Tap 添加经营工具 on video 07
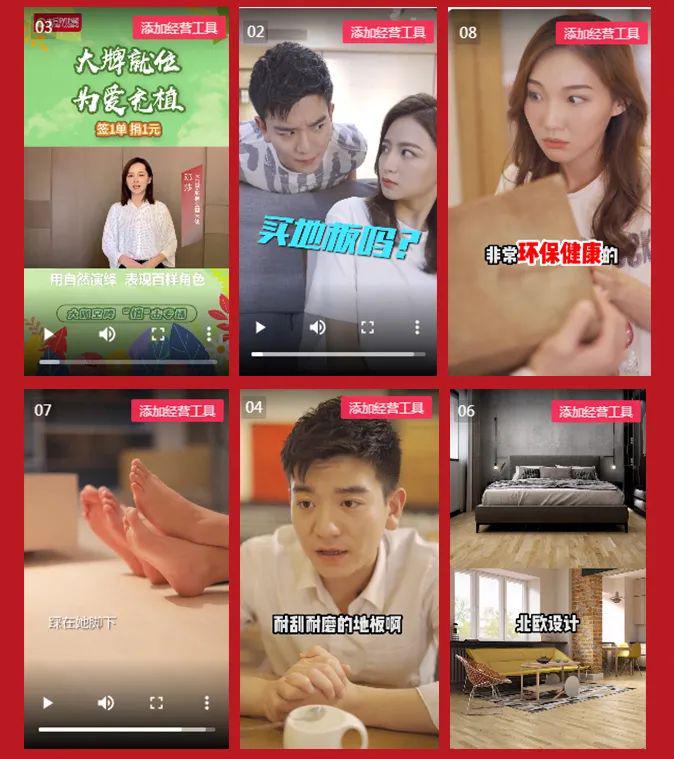Image resolution: width=674 pixels, height=759 pixels. point(176,410)
